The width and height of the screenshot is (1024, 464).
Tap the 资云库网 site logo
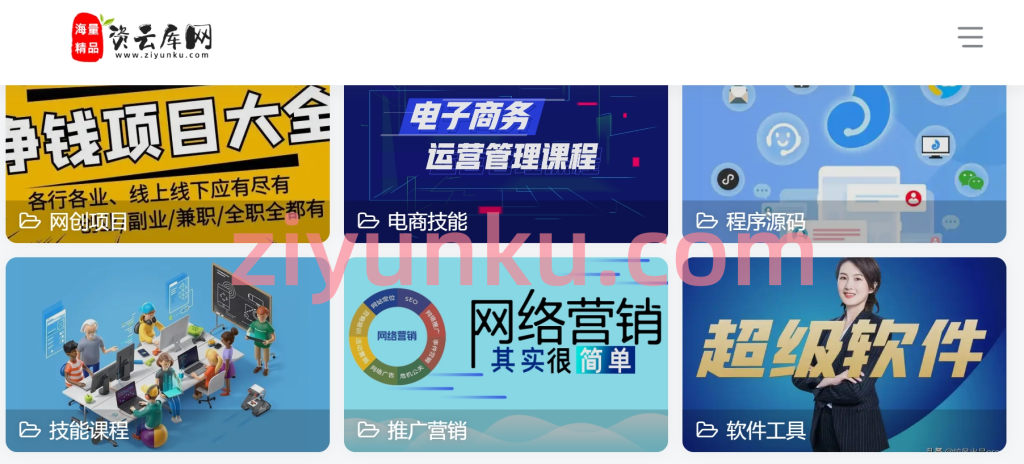point(142,38)
